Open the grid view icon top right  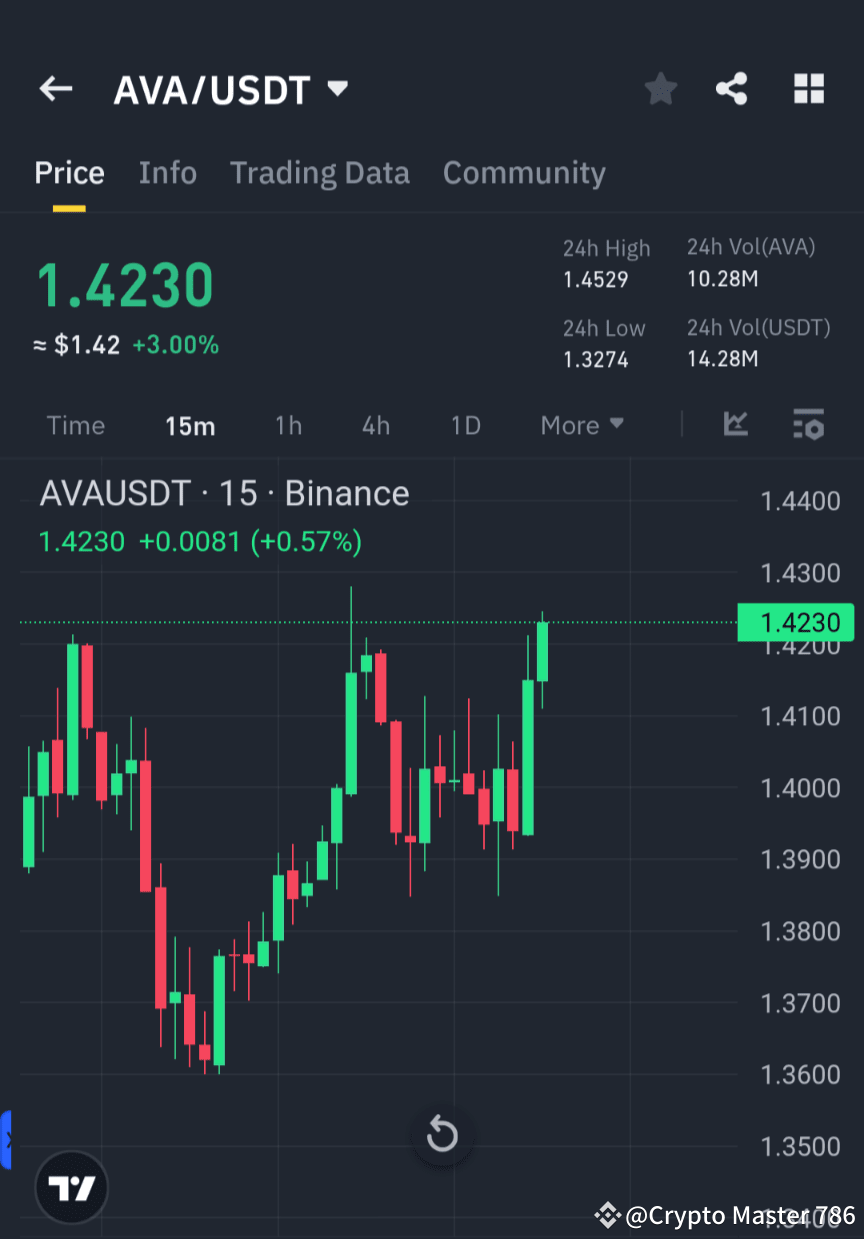coord(808,89)
